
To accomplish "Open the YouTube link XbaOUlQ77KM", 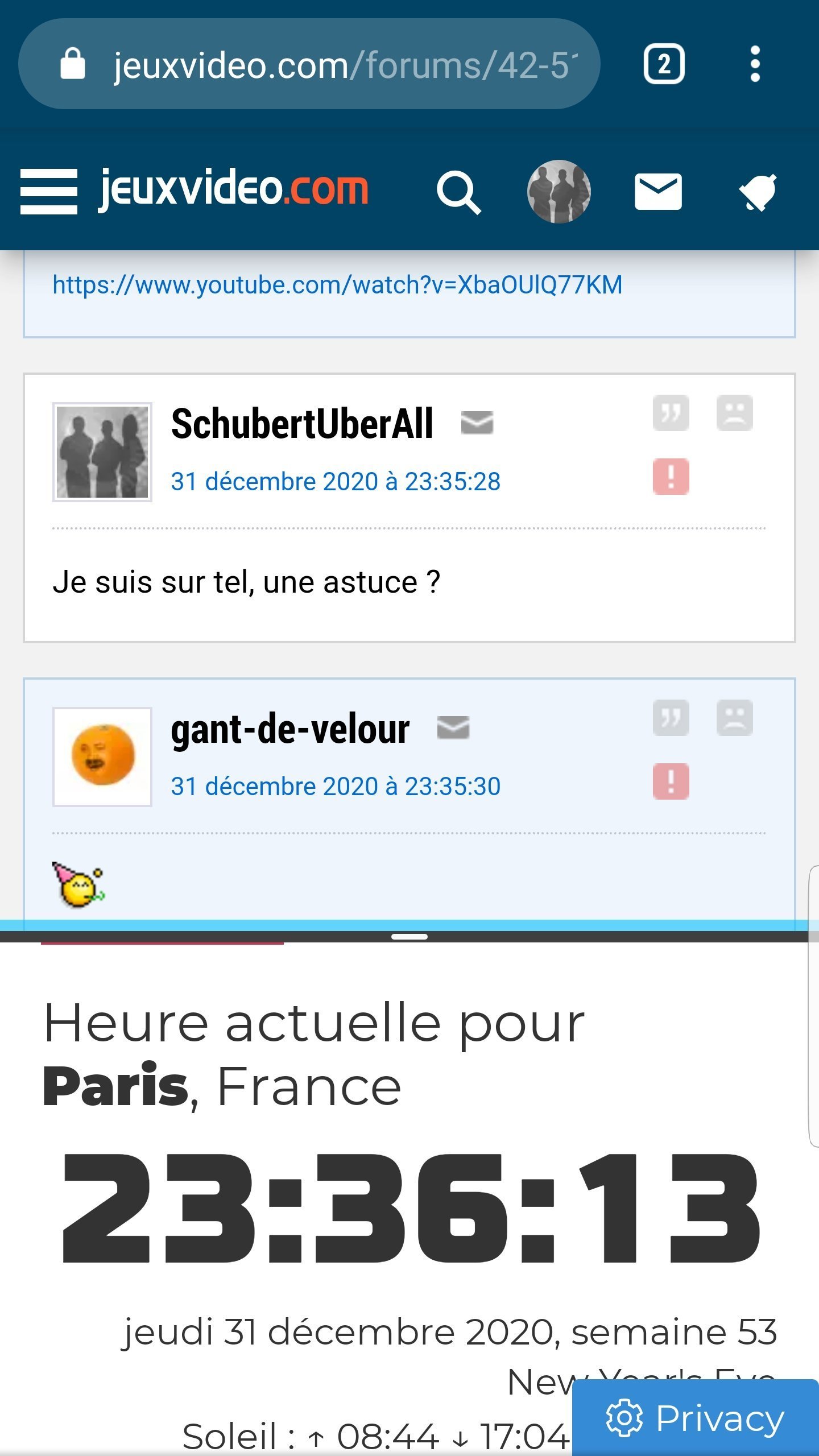I will [x=337, y=285].
